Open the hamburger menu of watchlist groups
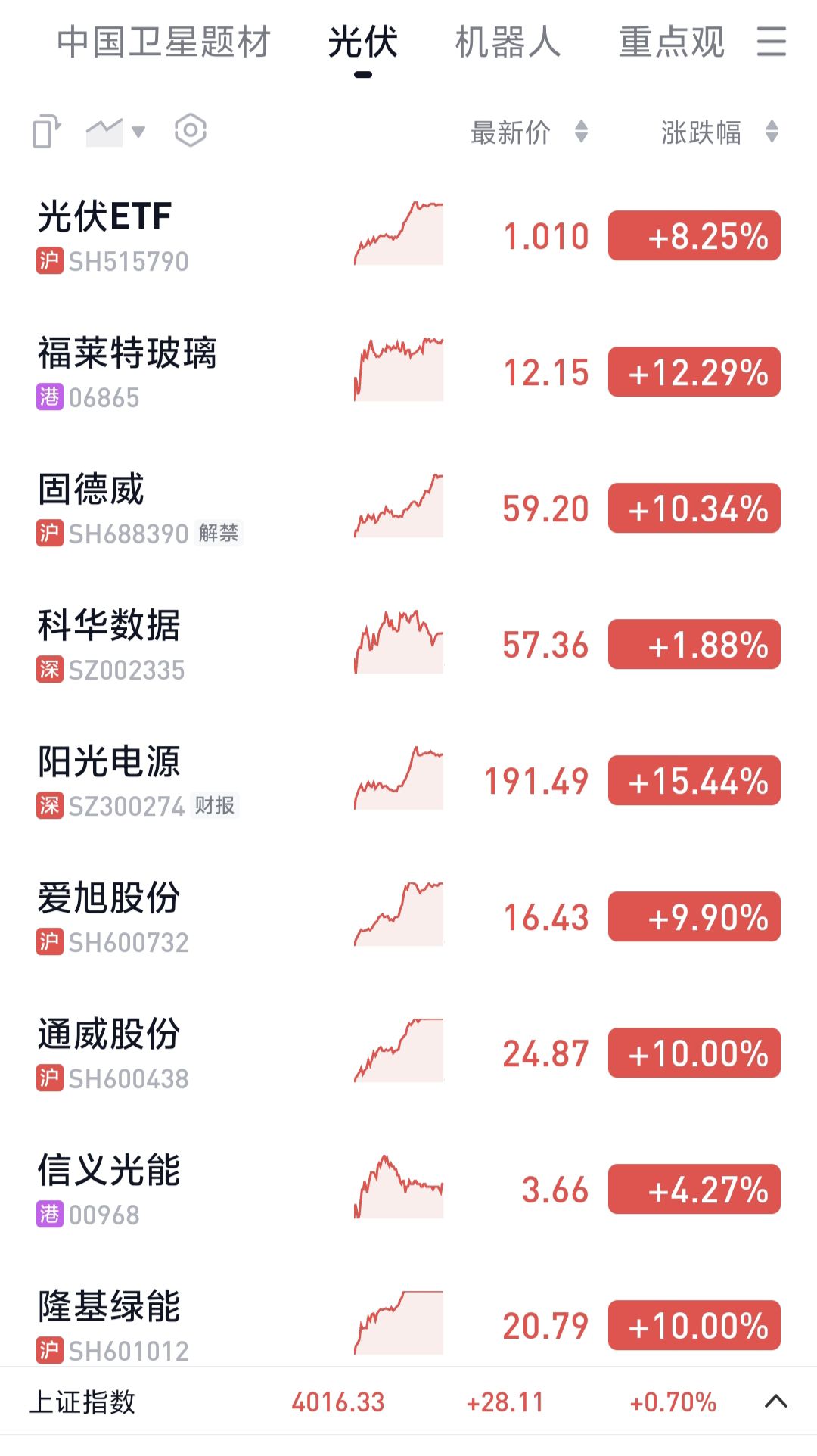This screenshot has width=817, height=1456. (772, 42)
